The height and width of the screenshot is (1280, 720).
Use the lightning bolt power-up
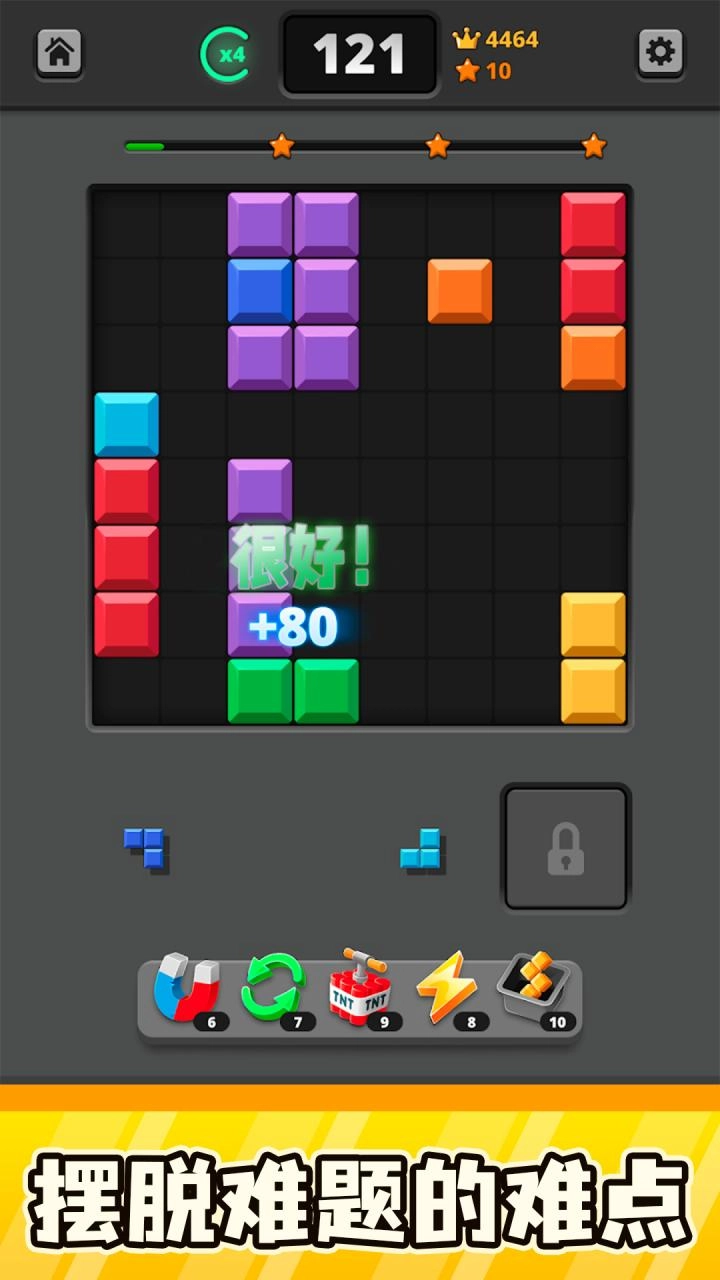447,987
